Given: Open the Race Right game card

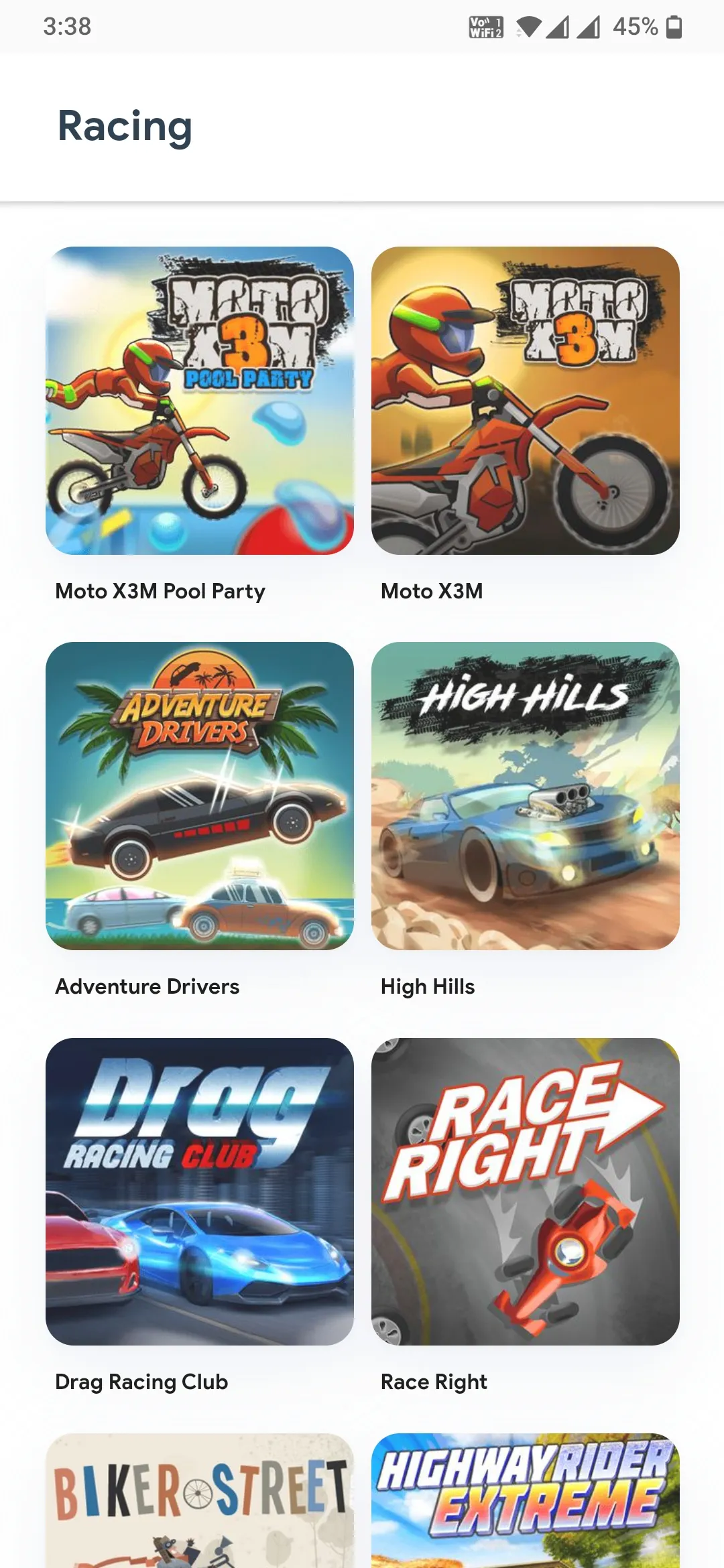Looking at the screenshot, I should tap(526, 1191).
